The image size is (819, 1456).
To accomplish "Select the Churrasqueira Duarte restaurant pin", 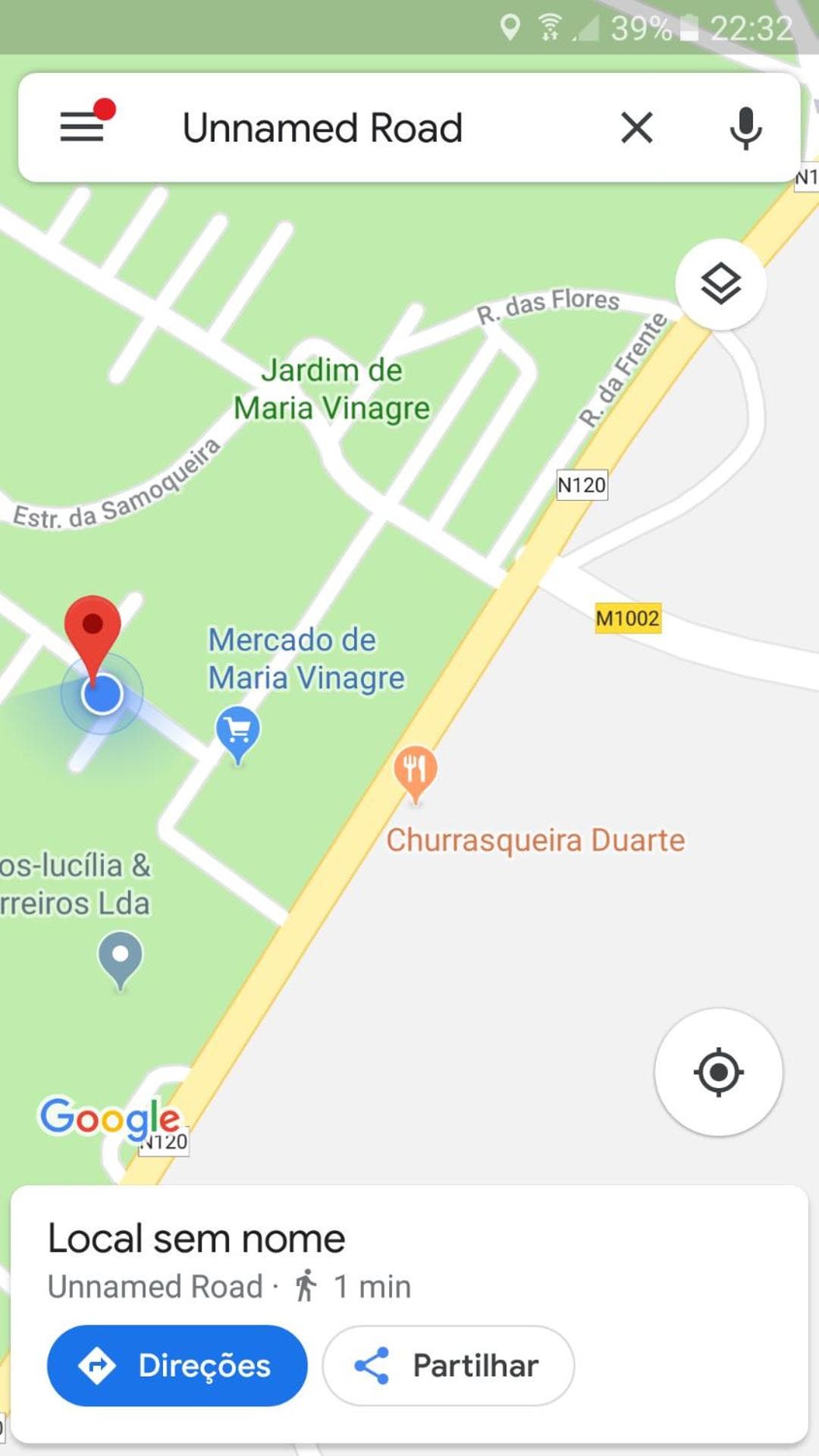I will 415,771.
